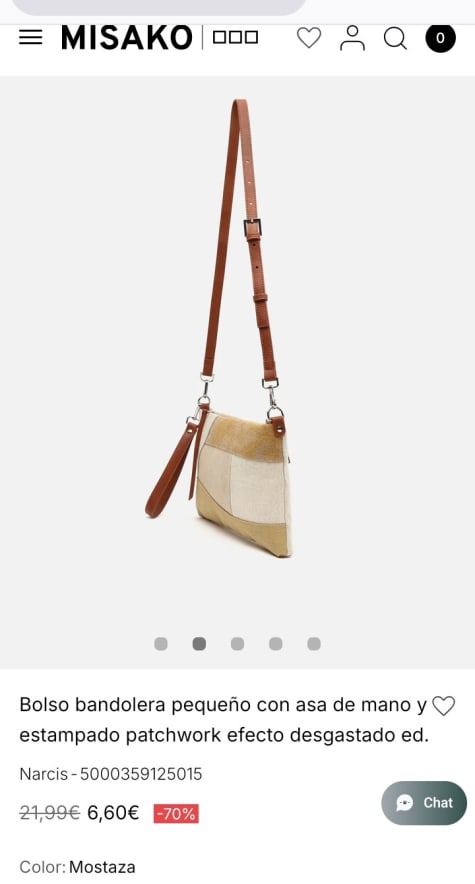Image resolution: width=475 pixels, height=884 pixels.
Task: Jump to the third product image dot
Action: (237, 644)
